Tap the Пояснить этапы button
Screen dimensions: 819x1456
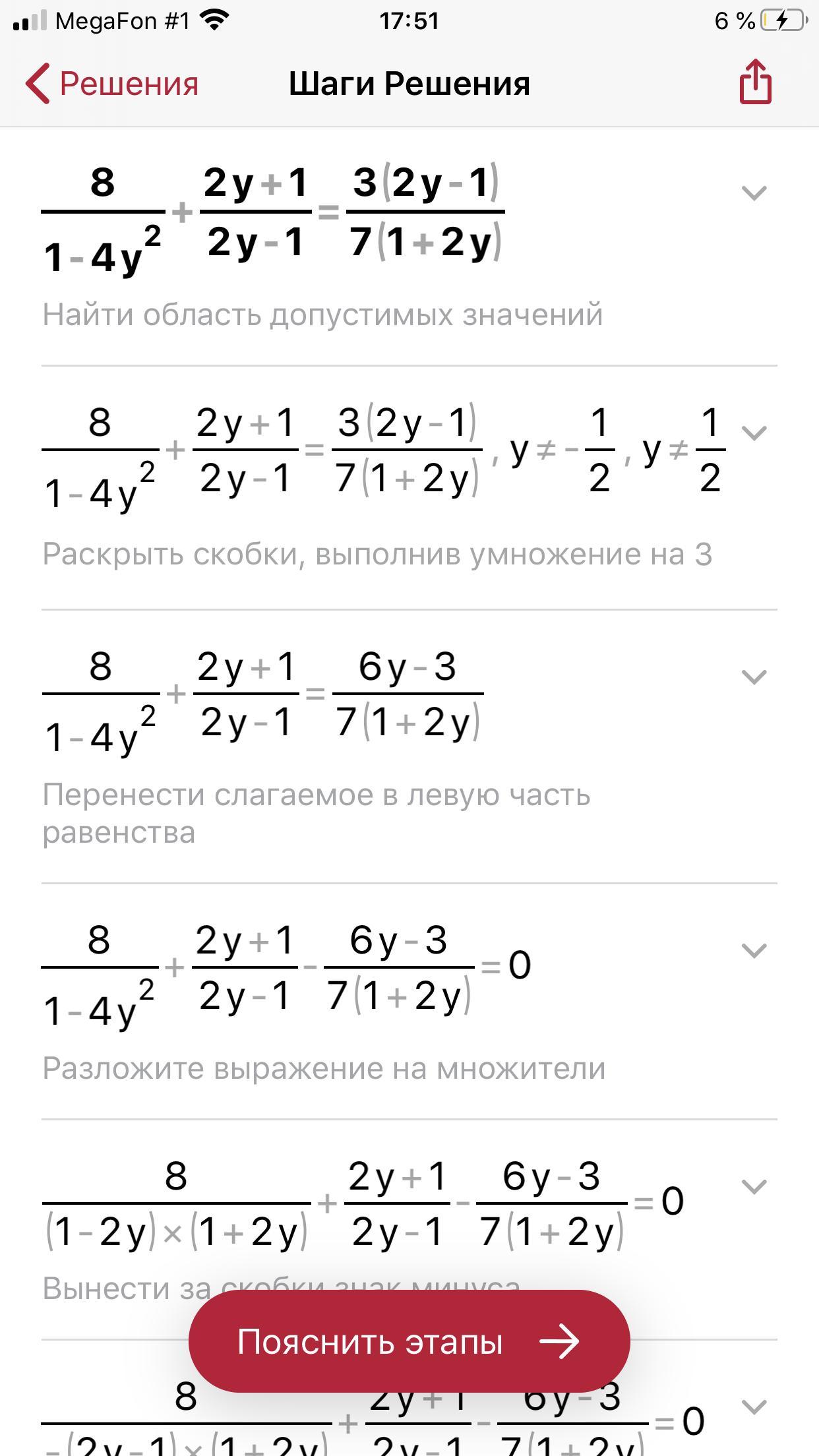(x=409, y=1341)
